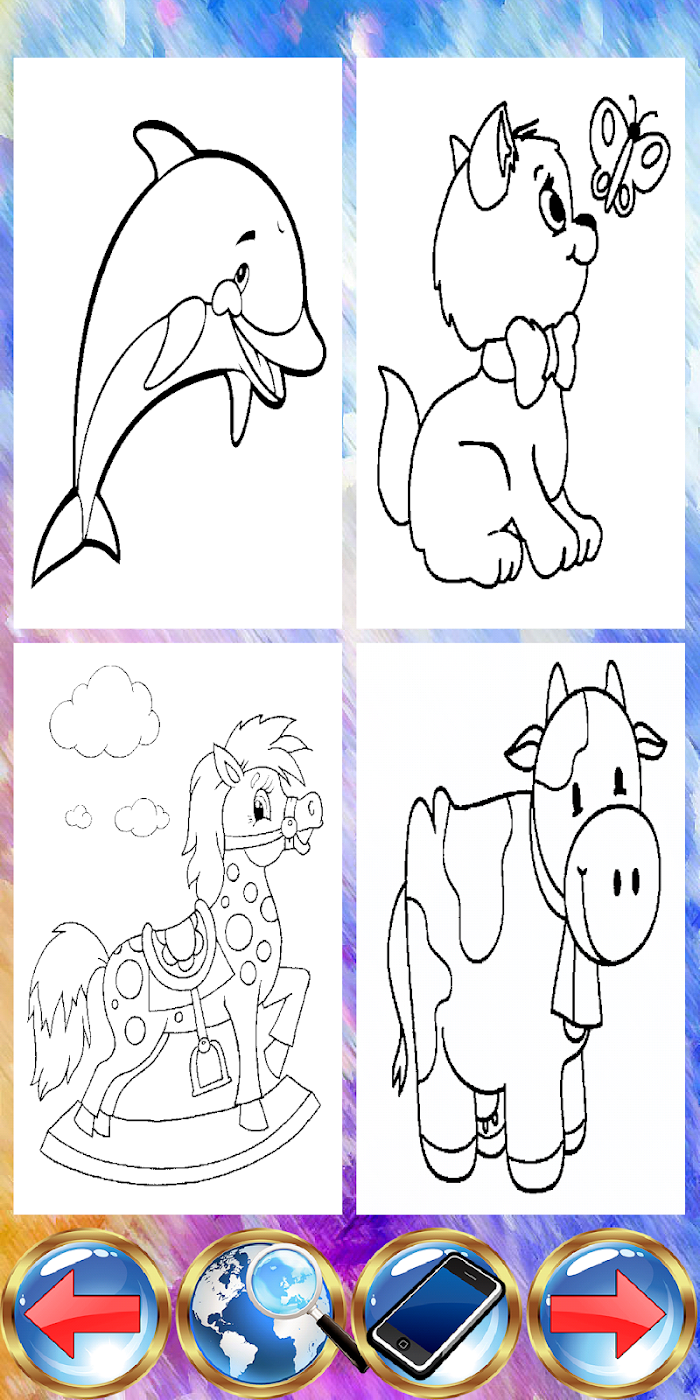Tap the smartphone icon button
The width and height of the screenshot is (700, 1400).
(x=437, y=1314)
